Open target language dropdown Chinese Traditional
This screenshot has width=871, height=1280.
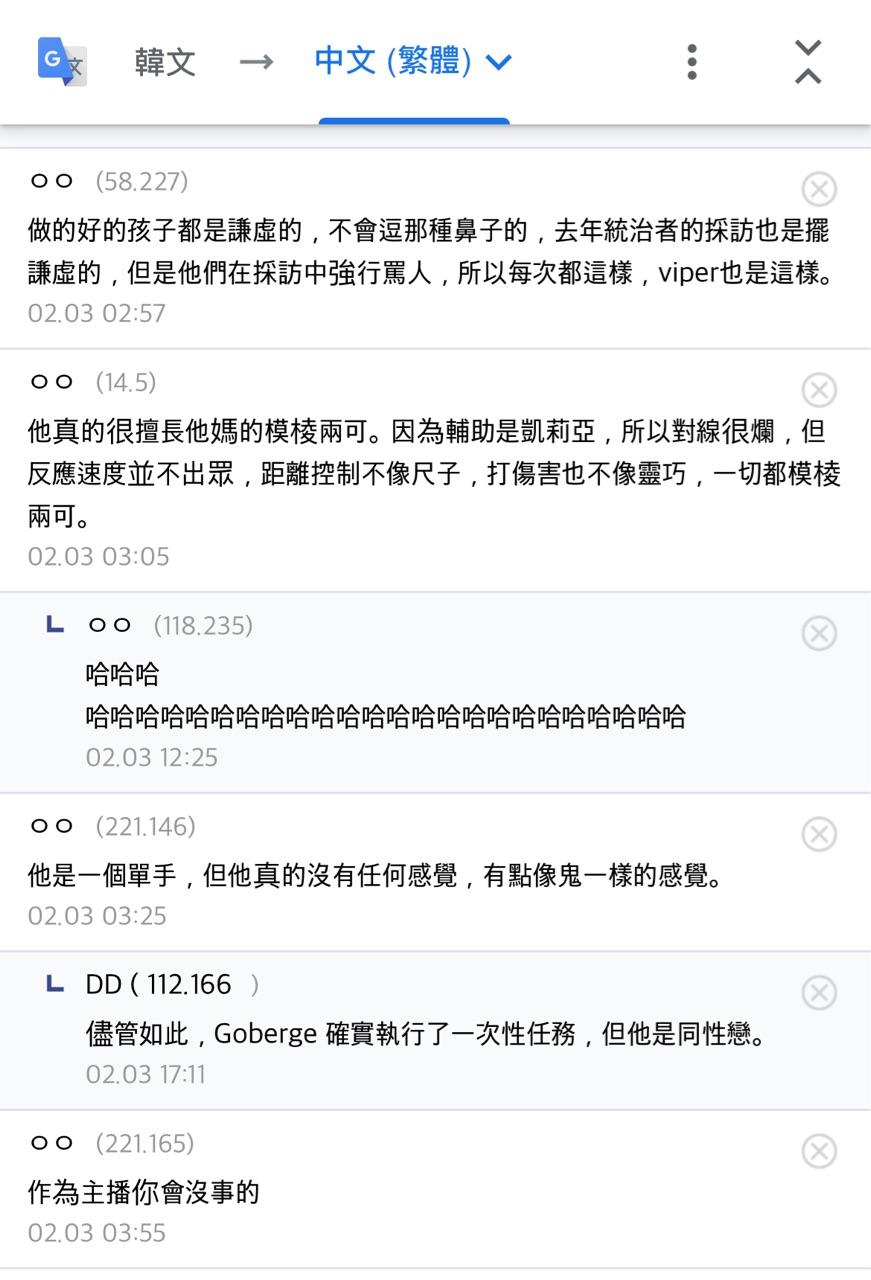click(x=413, y=62)
